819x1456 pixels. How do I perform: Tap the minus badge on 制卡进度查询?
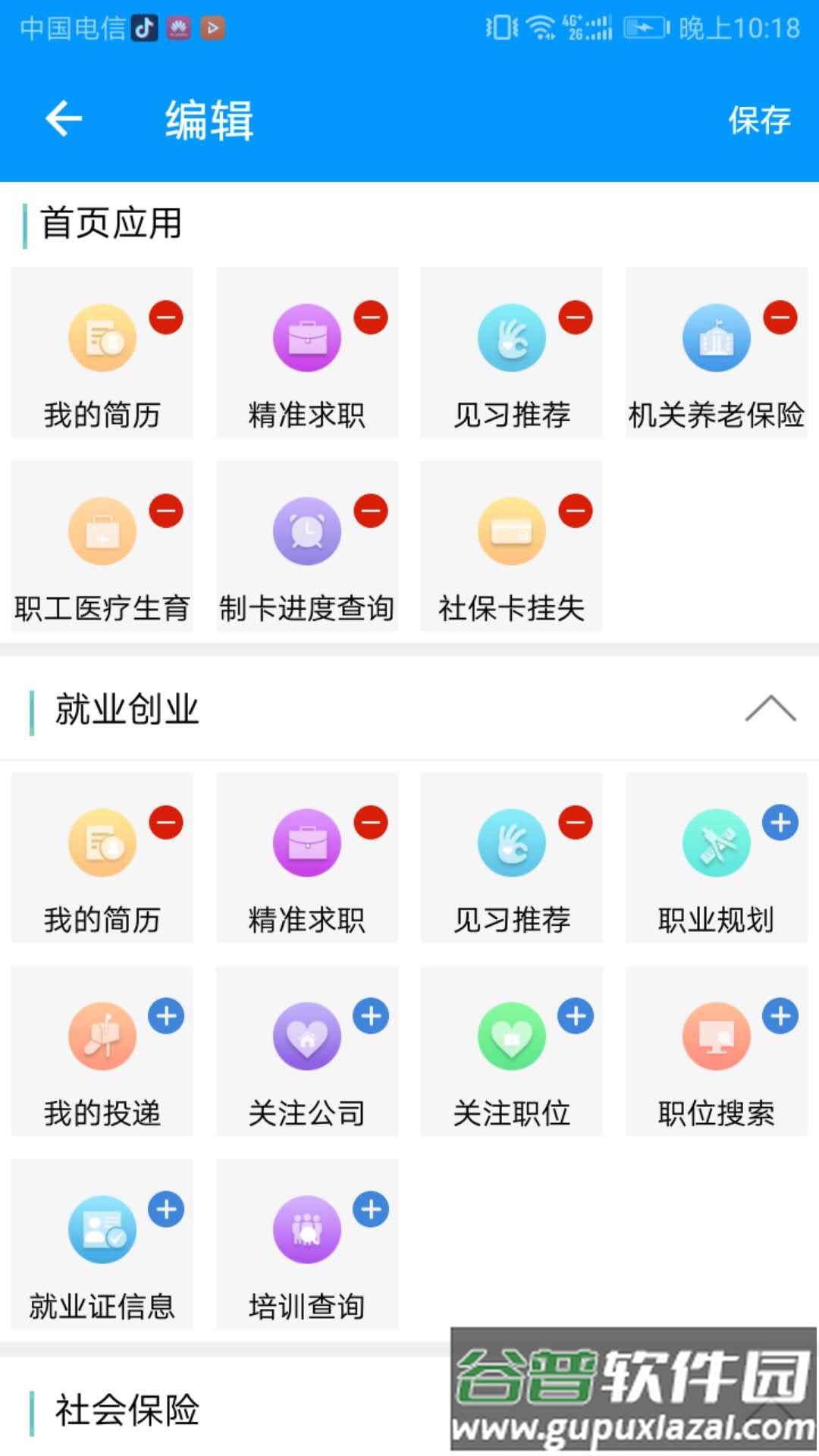[371, 511]
